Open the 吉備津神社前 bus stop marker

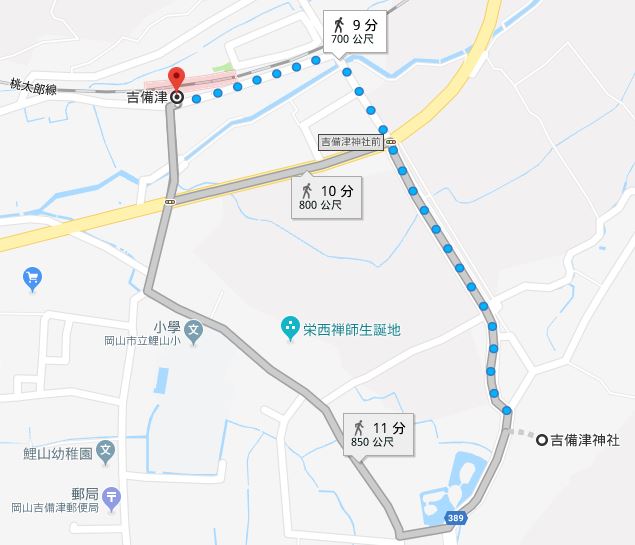click(391, 142)
